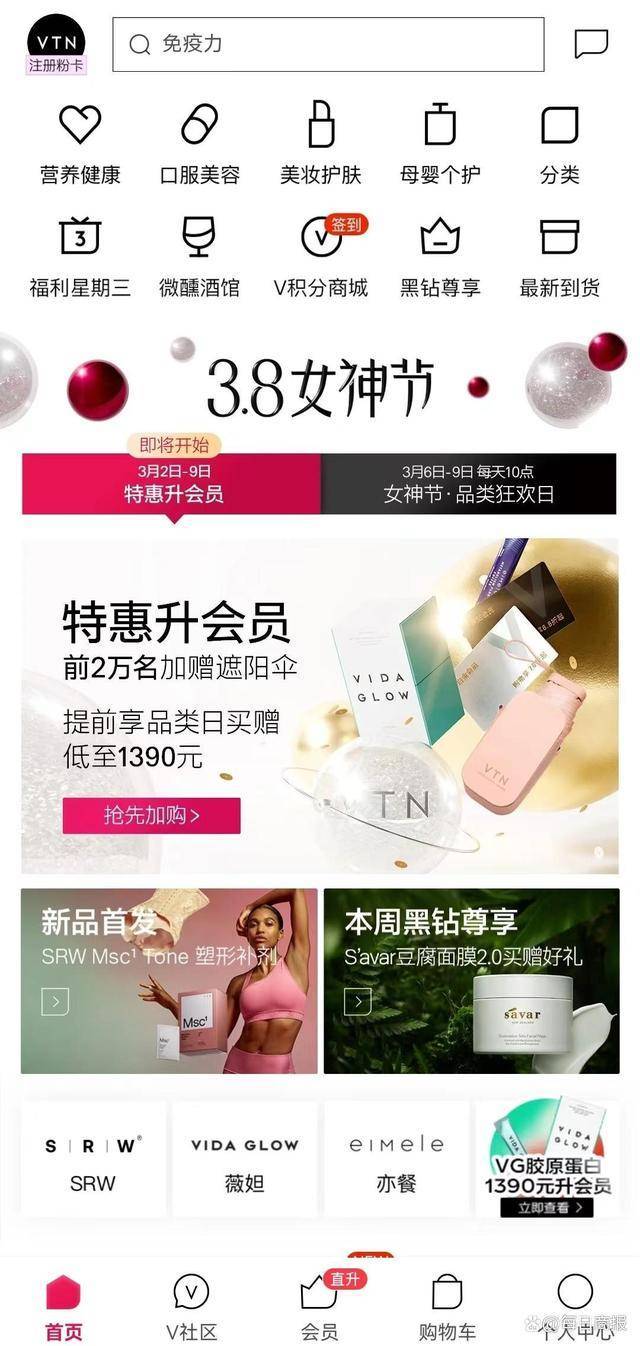
Task: View 最新到货 new arrivals
Action: pyautogui.click(x=560, y=257)
